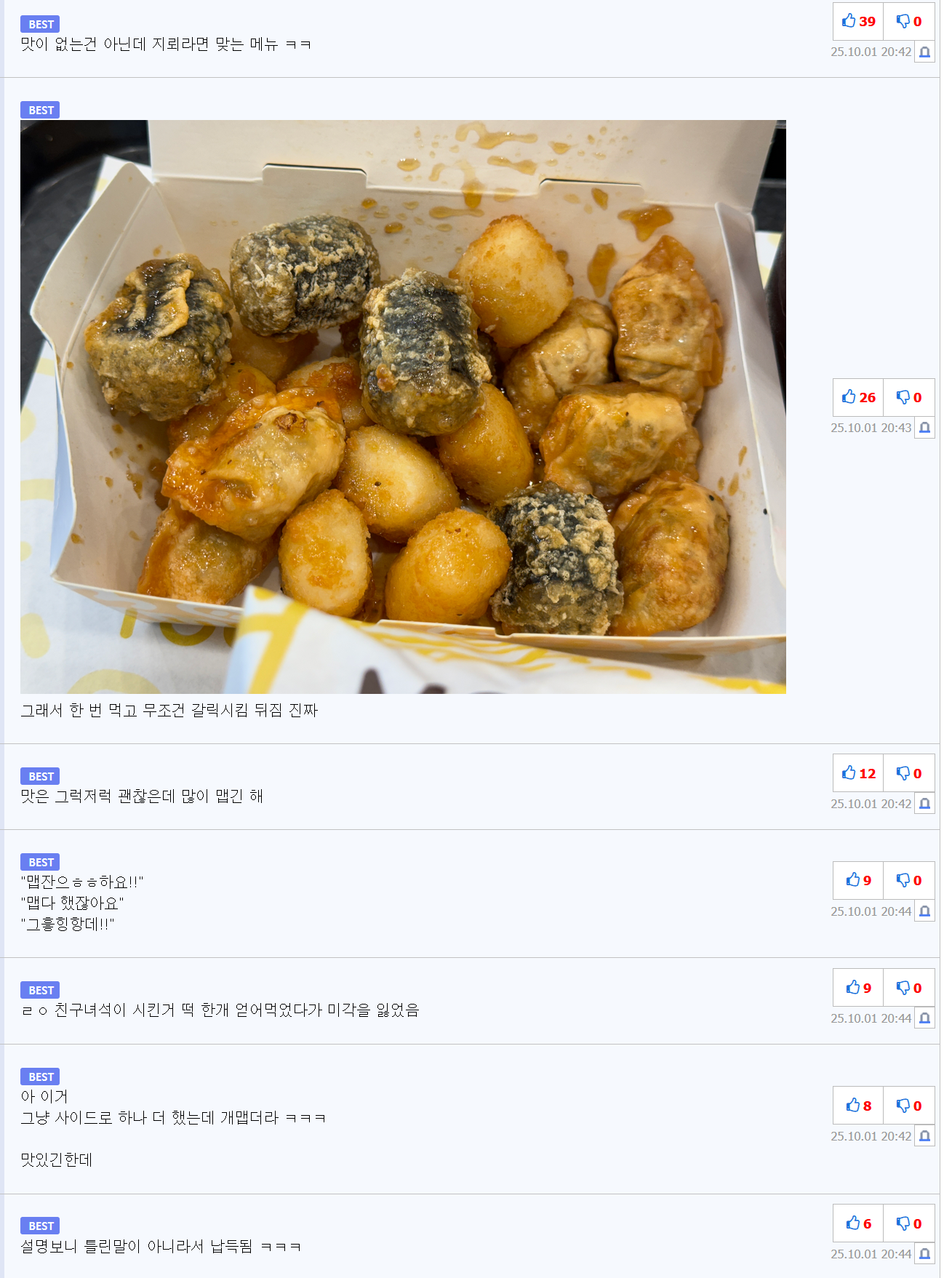952x1278 pixels.
Task: Upvote the comment with 12 likes
Action: pos(858,773)
